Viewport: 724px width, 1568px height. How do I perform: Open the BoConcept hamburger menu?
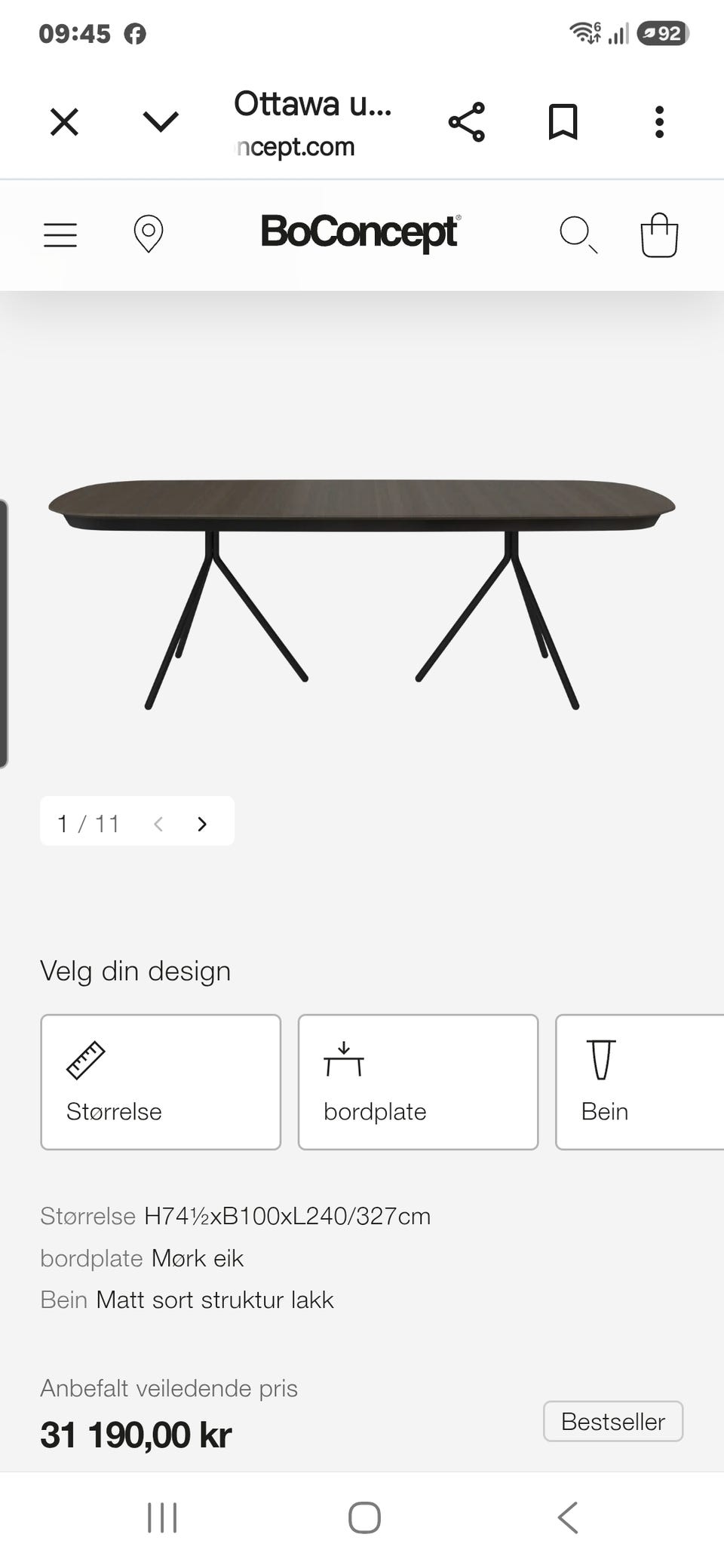(60, 235)
